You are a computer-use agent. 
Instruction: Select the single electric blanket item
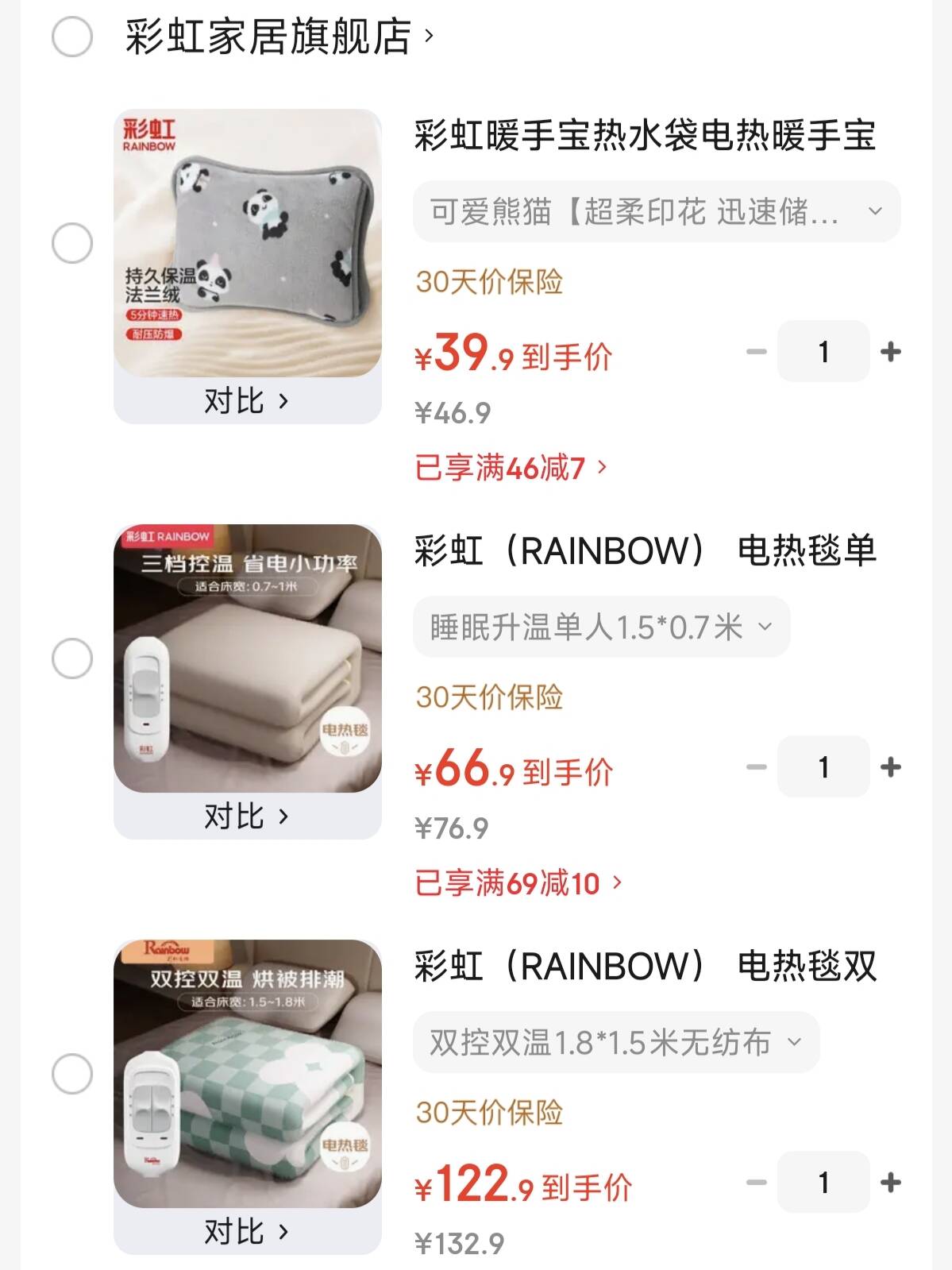[x=72, y=658]
